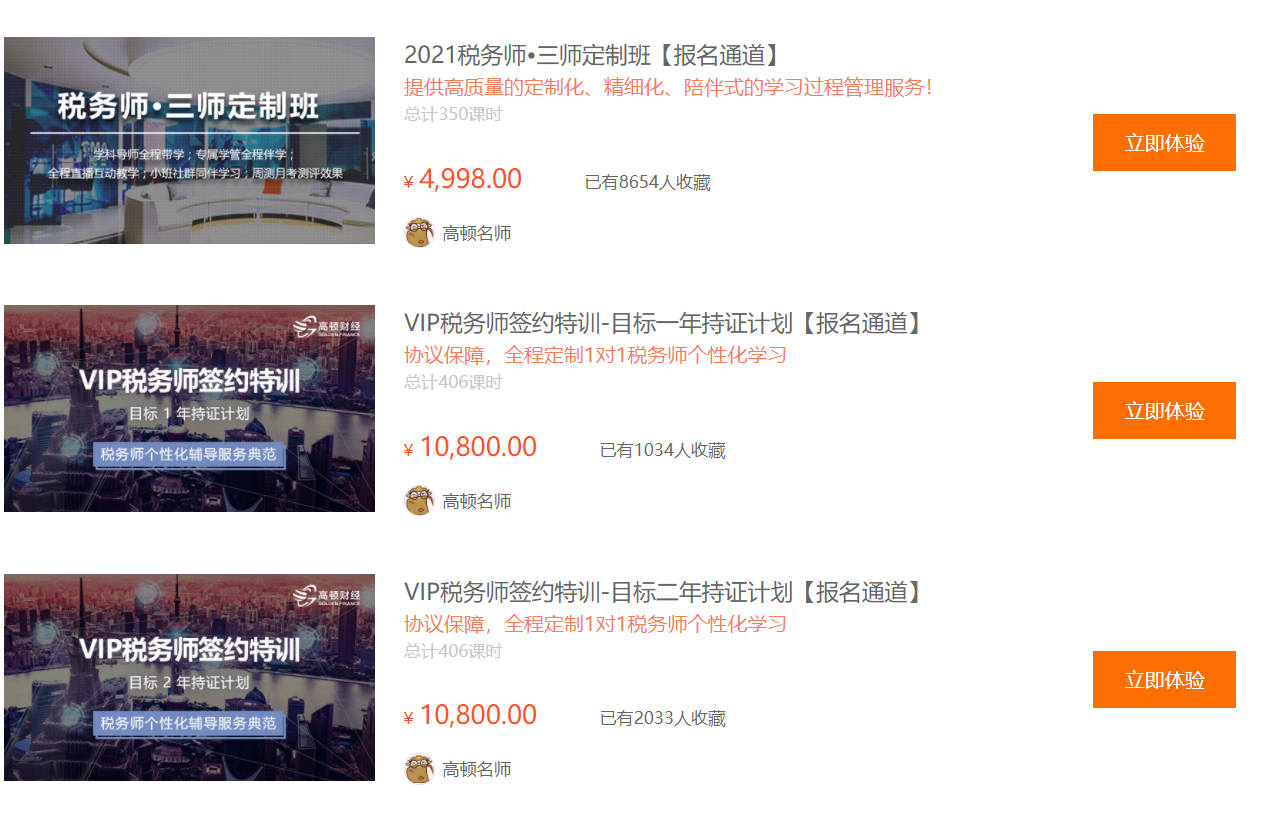Tap 立即体验 for 目标一年持证计划
Viewport: 1274px width, 816px height.
pyautogui.click(x=1164, y=410)
